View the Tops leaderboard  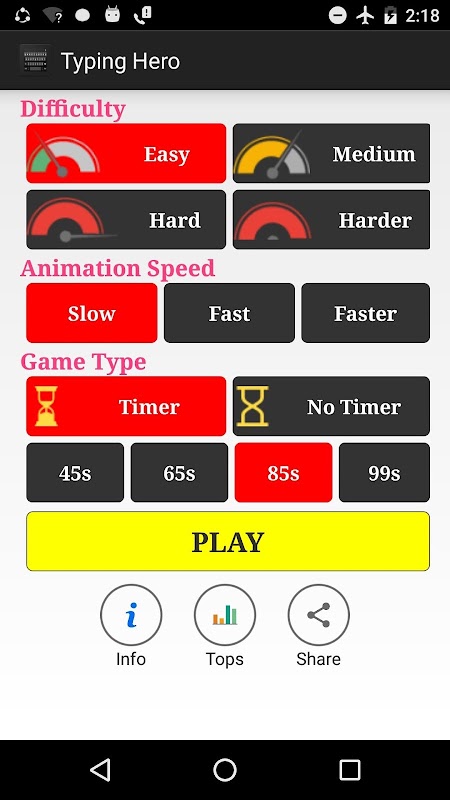point(225,615)
